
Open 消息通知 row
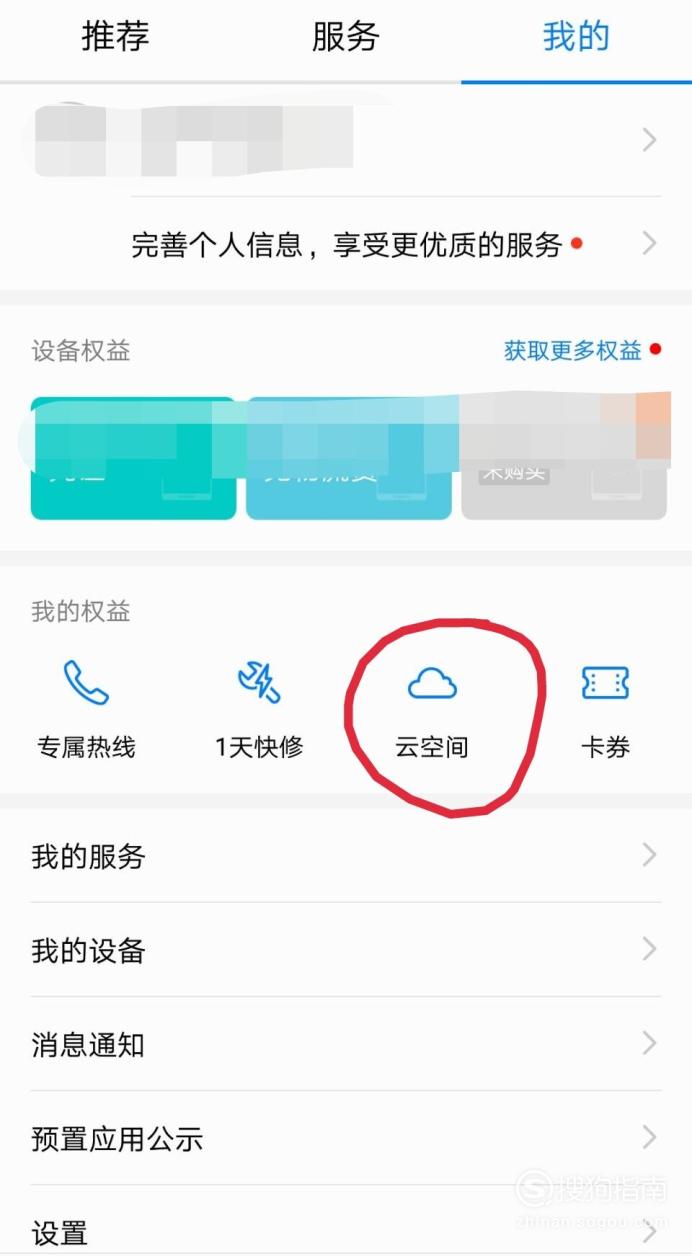click(x=346, y=1044)
